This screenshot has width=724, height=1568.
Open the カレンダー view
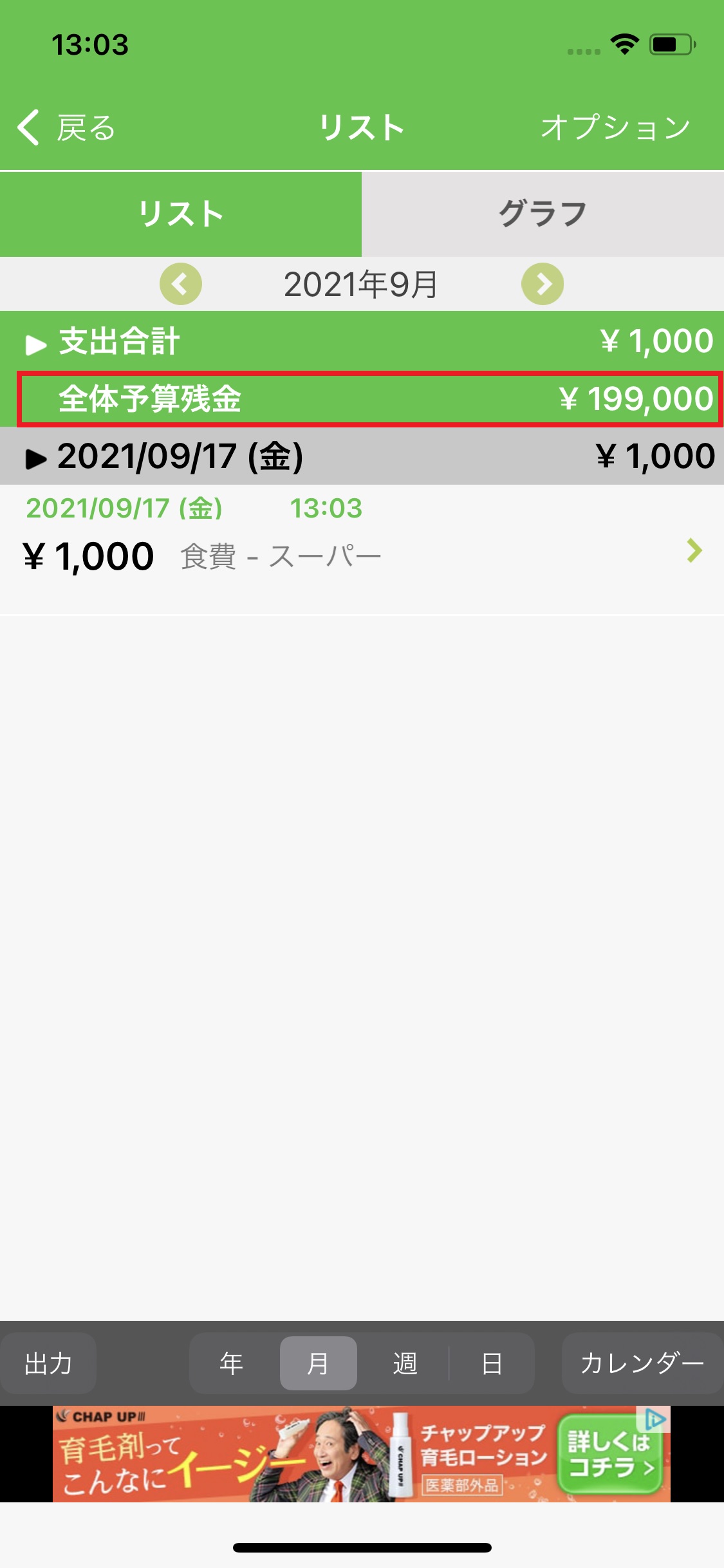642,1363
